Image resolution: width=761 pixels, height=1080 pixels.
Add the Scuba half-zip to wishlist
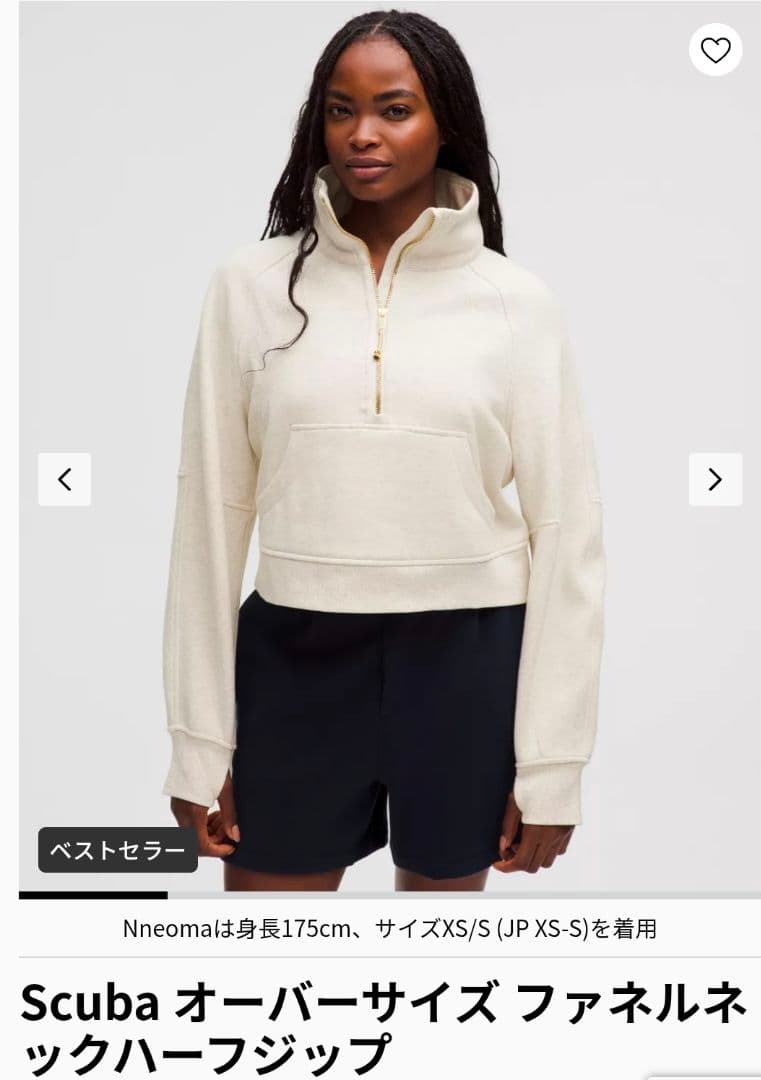[715, 50]
